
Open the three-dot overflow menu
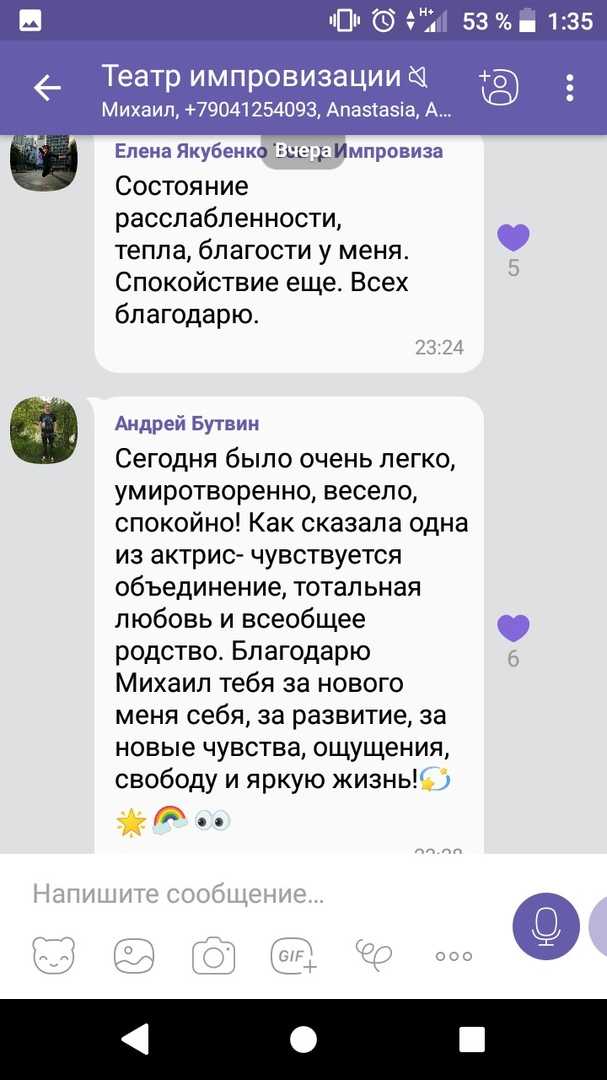click(570, 88)
